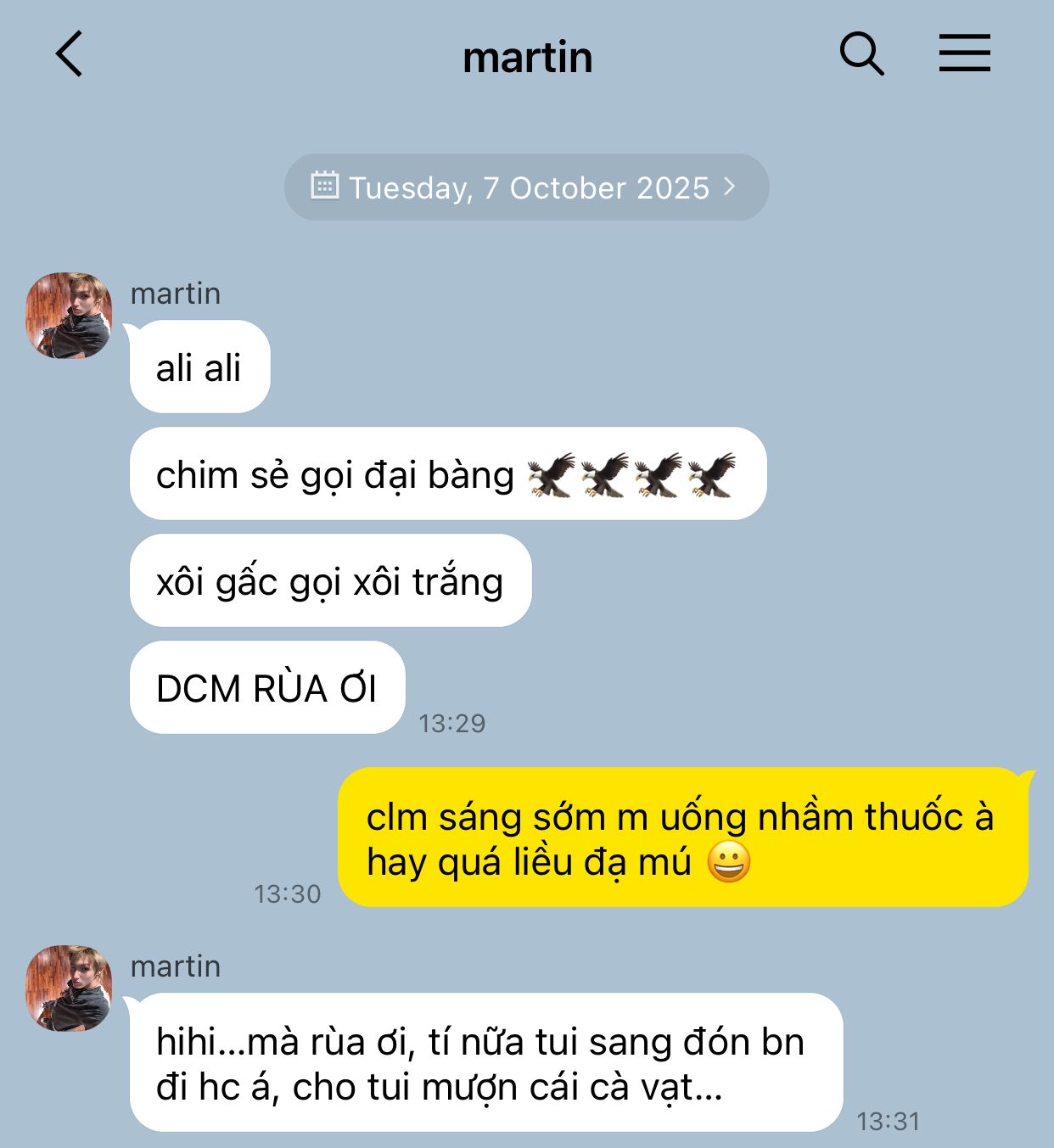Open martin's avatar next to the "hihi" message
Image resolution: width=1054 pixels, height=1148 pixels.
[69, 988]
